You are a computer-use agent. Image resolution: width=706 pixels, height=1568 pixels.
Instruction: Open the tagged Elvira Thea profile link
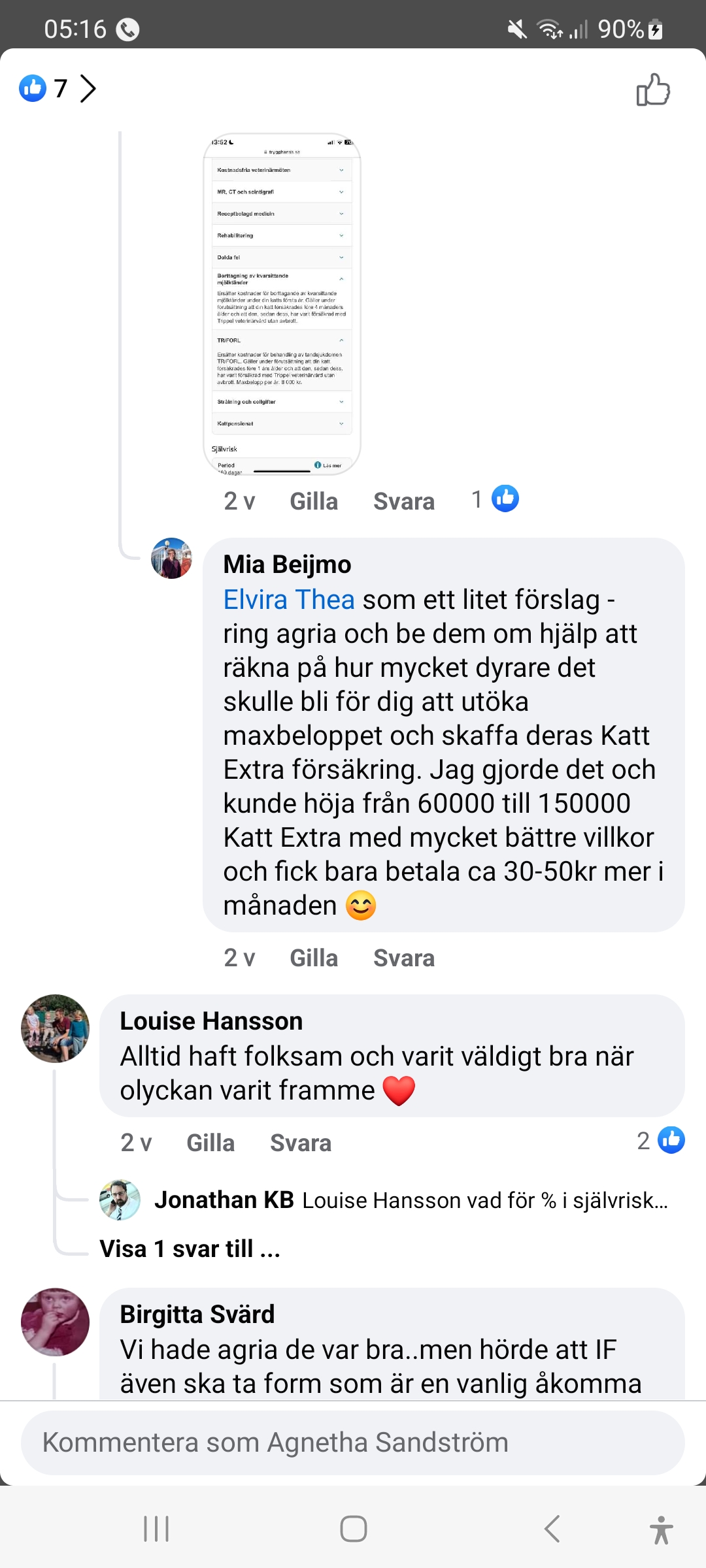tap(289, 600)
